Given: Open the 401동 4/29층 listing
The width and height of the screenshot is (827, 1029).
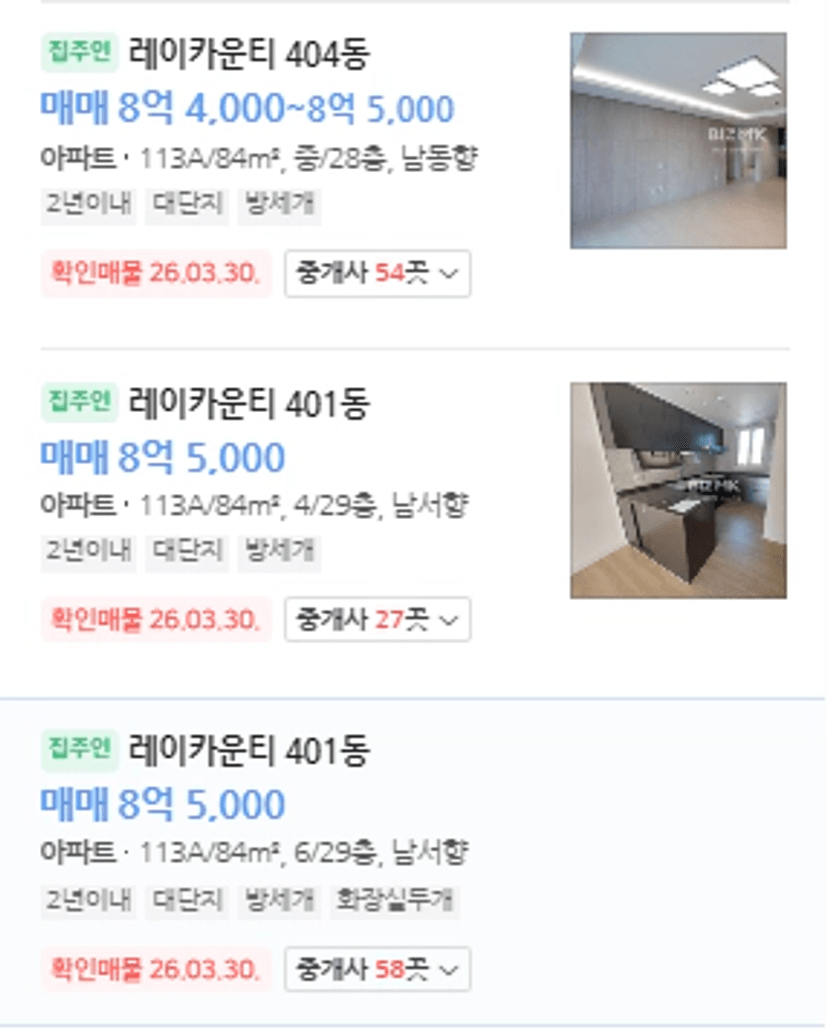Looking at the screenshot, I should click(248, 404).
